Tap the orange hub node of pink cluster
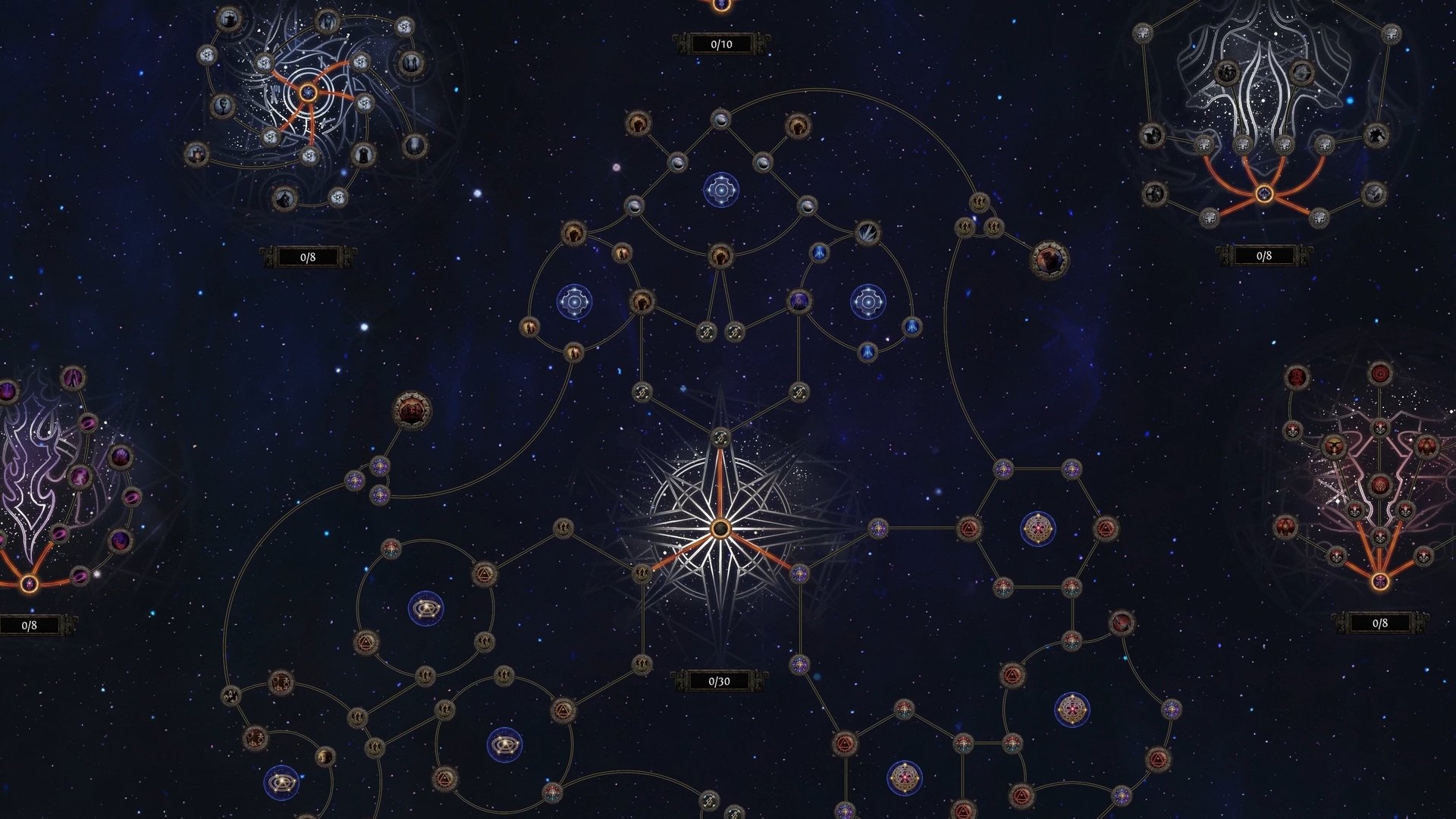This screenshot has height=819, width=1456. pyautogui.click(x=1379, y=582)
